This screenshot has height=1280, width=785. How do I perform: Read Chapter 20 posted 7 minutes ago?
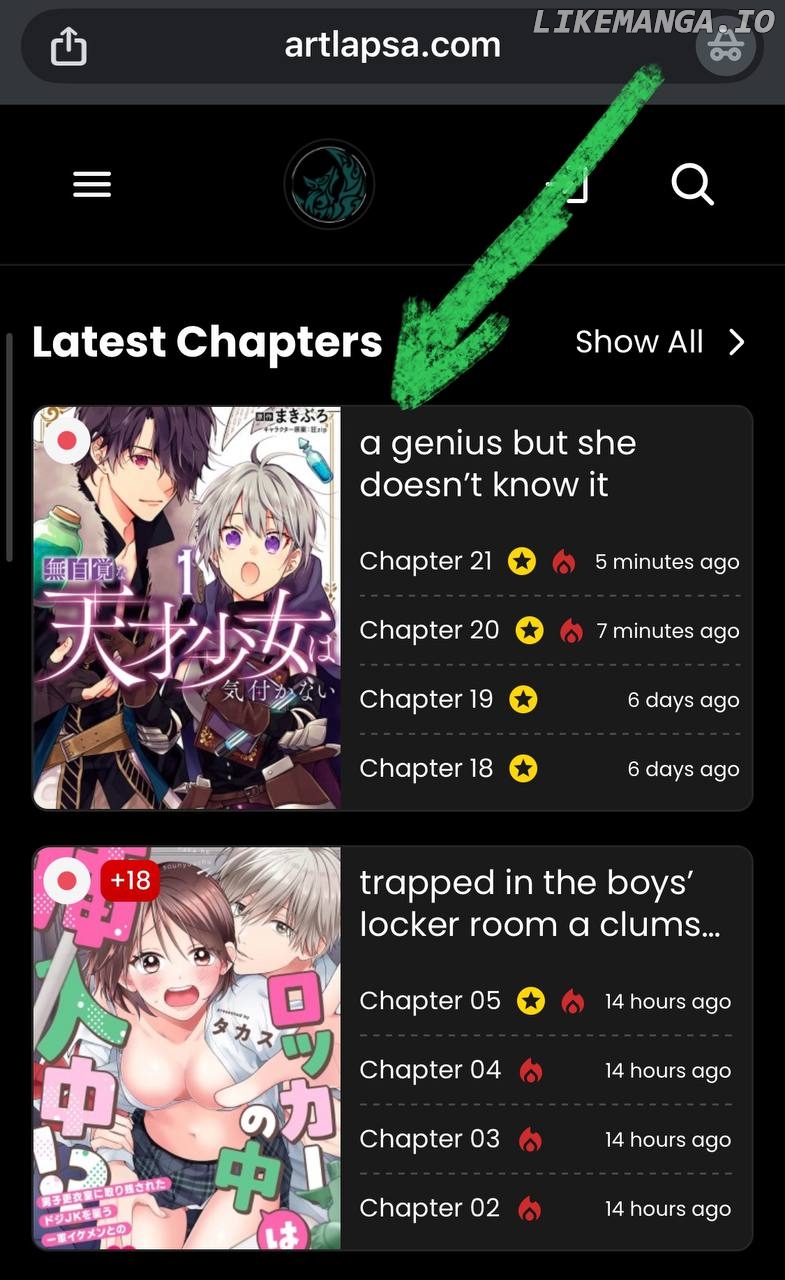(x=429, y=630)
